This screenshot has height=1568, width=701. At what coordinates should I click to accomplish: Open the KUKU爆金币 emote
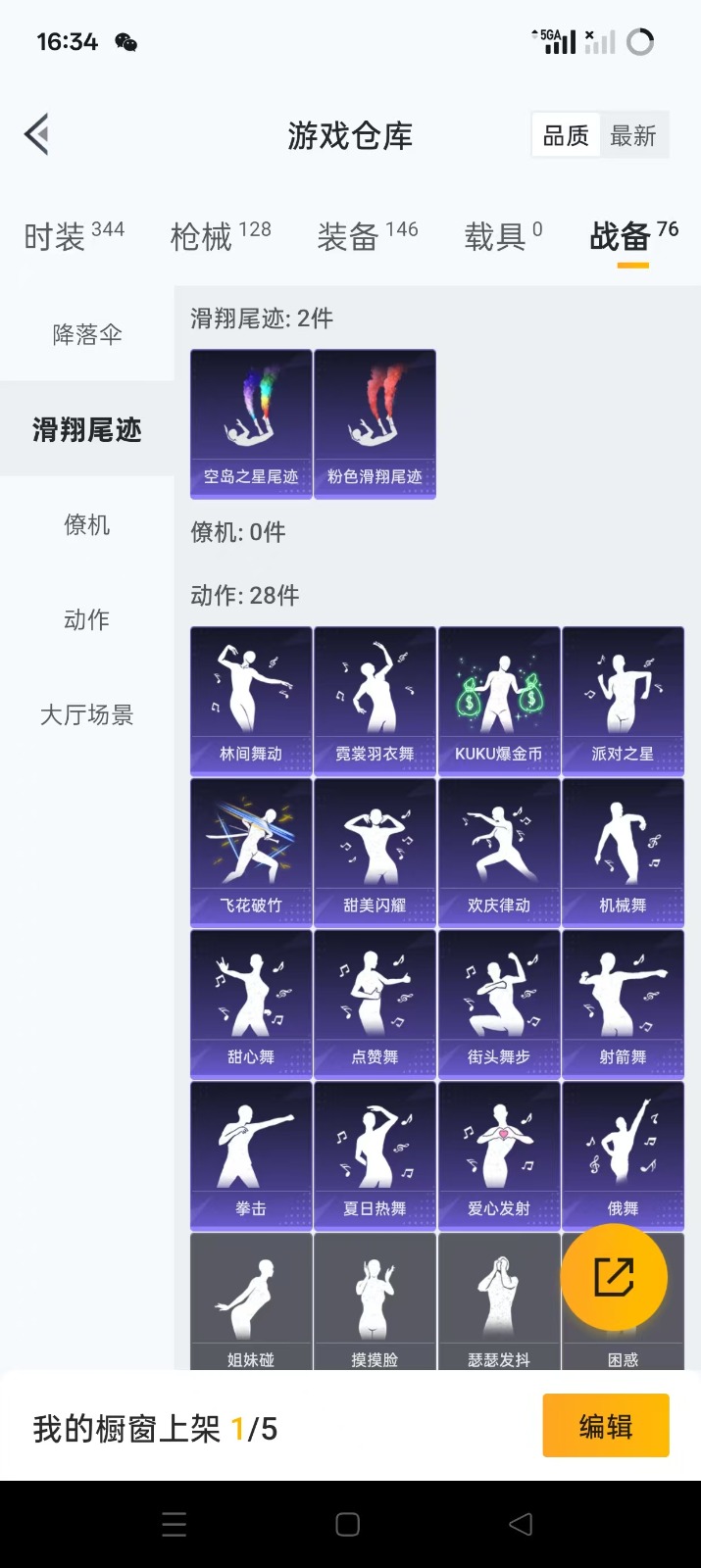pyautogui.click(x=499, y=700)
